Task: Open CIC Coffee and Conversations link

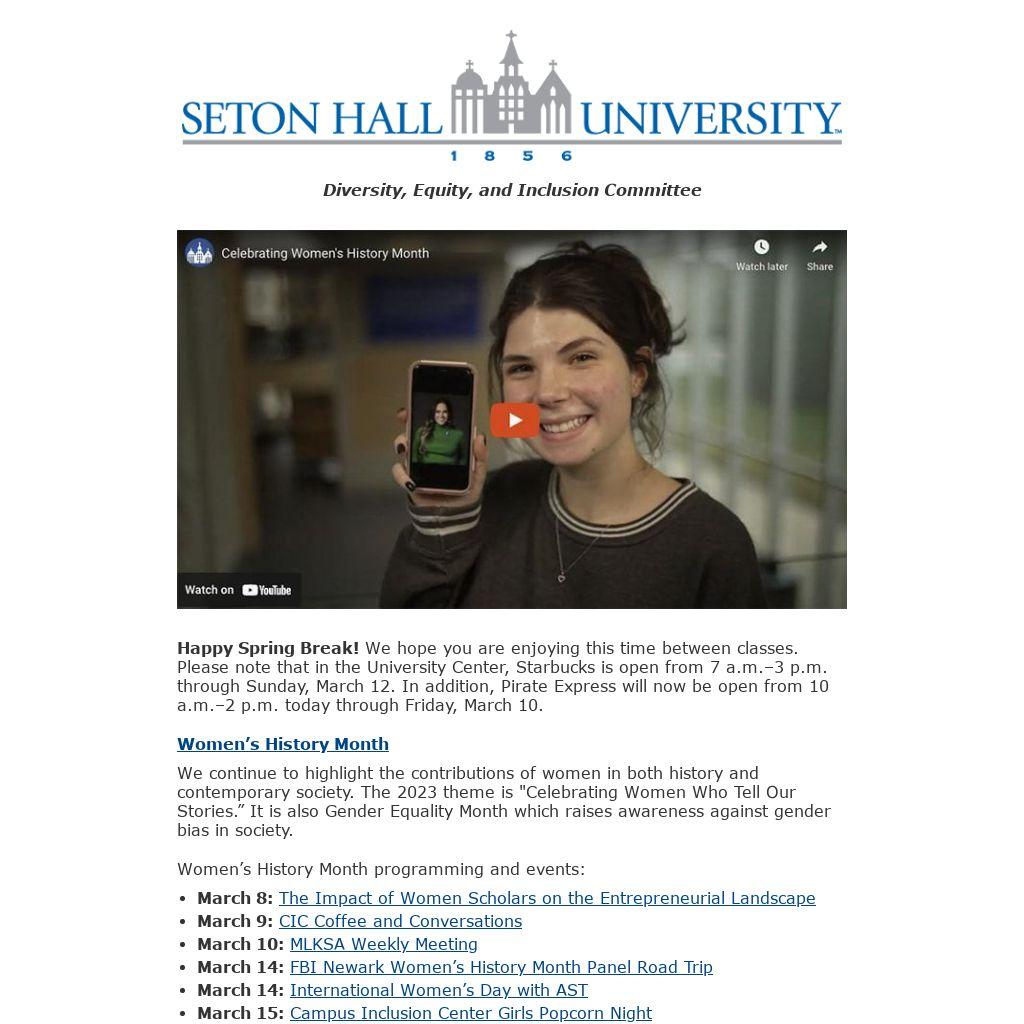Action: coord(400,921)
